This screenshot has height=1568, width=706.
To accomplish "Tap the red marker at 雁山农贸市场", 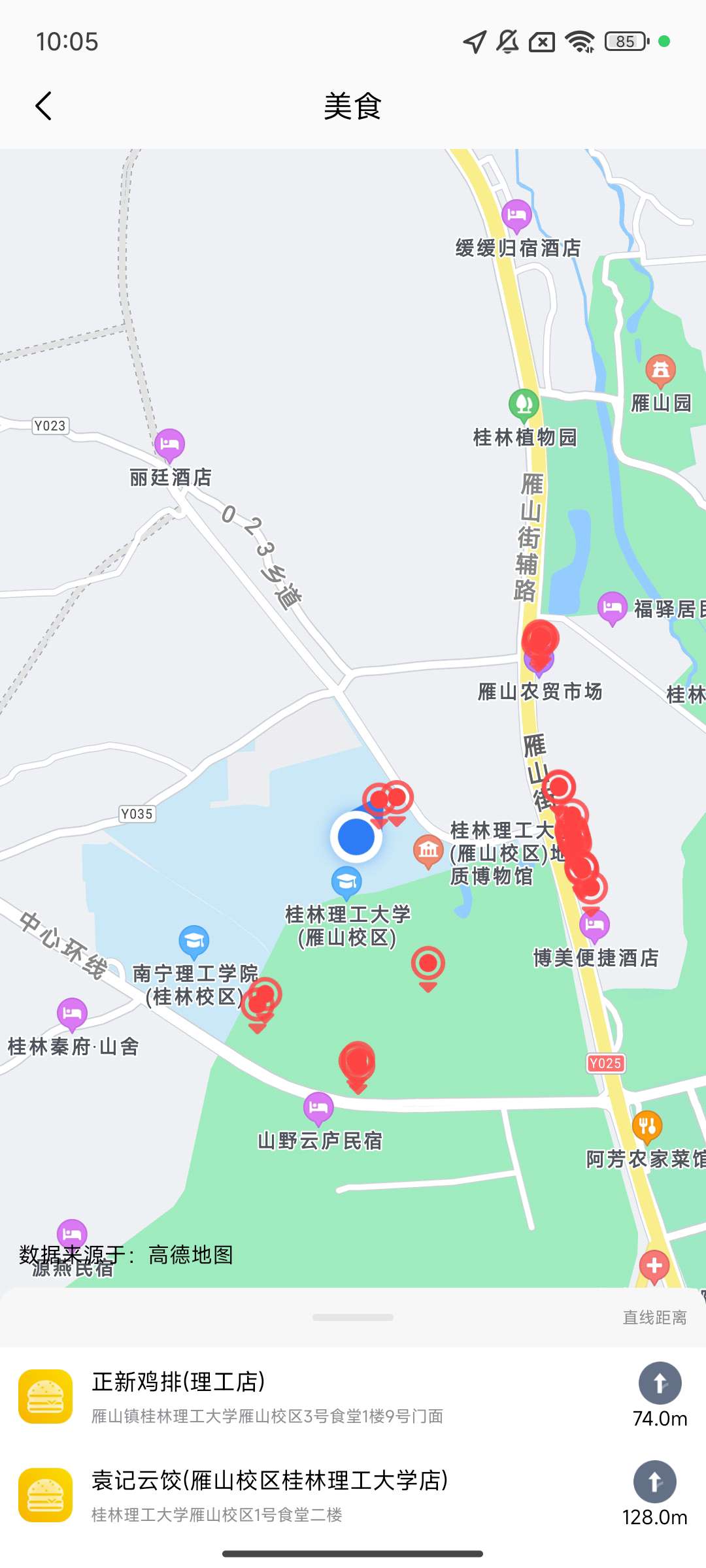I will (x=540, y=640).
